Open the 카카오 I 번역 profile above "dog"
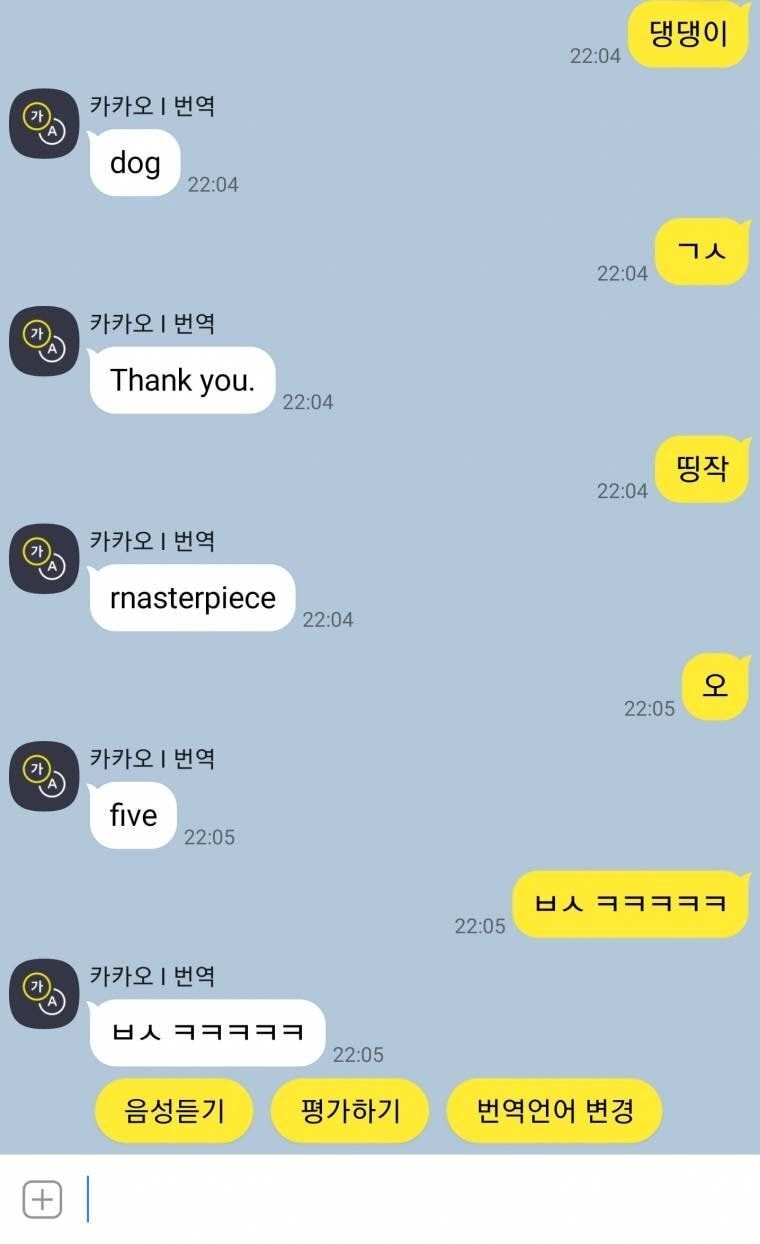 point(44,123)
